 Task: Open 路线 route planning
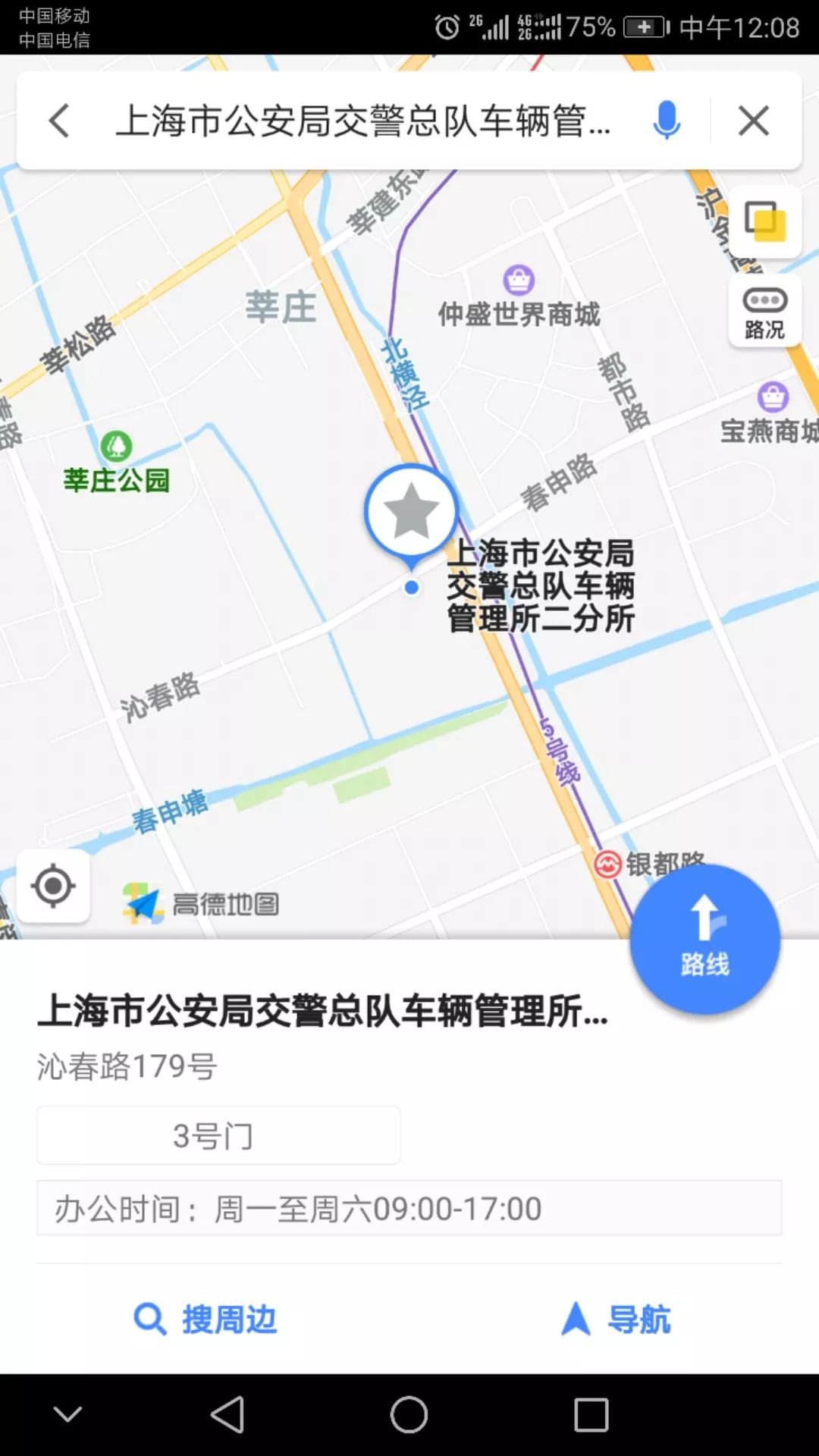[704, 939]
